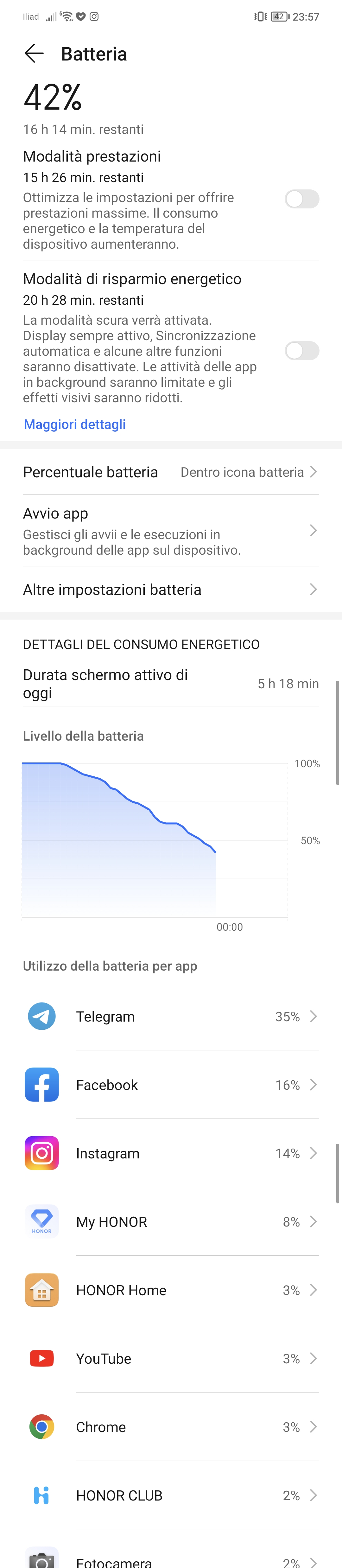
Task: Open Altre impostazioni batteria
Action: [x=170, y=589]
